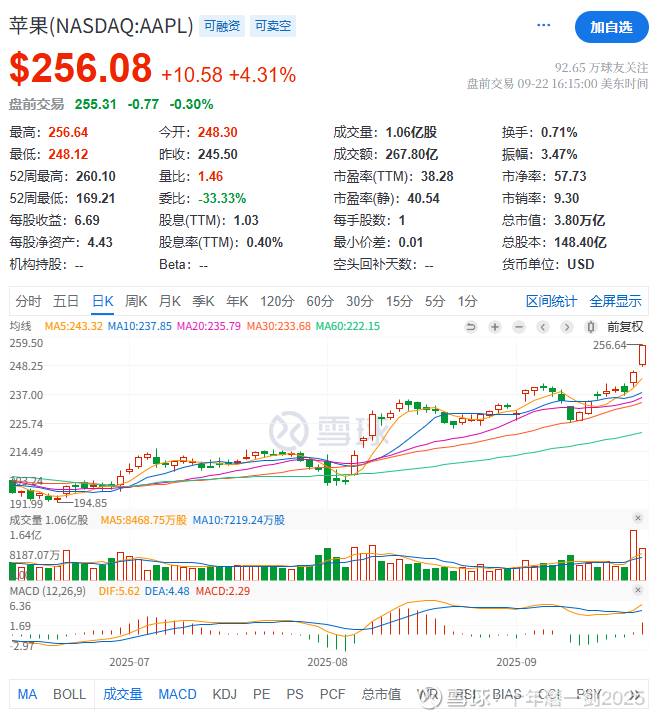The width and height of the screenshot is (664, 718).
Task: Select the KDJ indicator
Action: click(x=225, y=694)
